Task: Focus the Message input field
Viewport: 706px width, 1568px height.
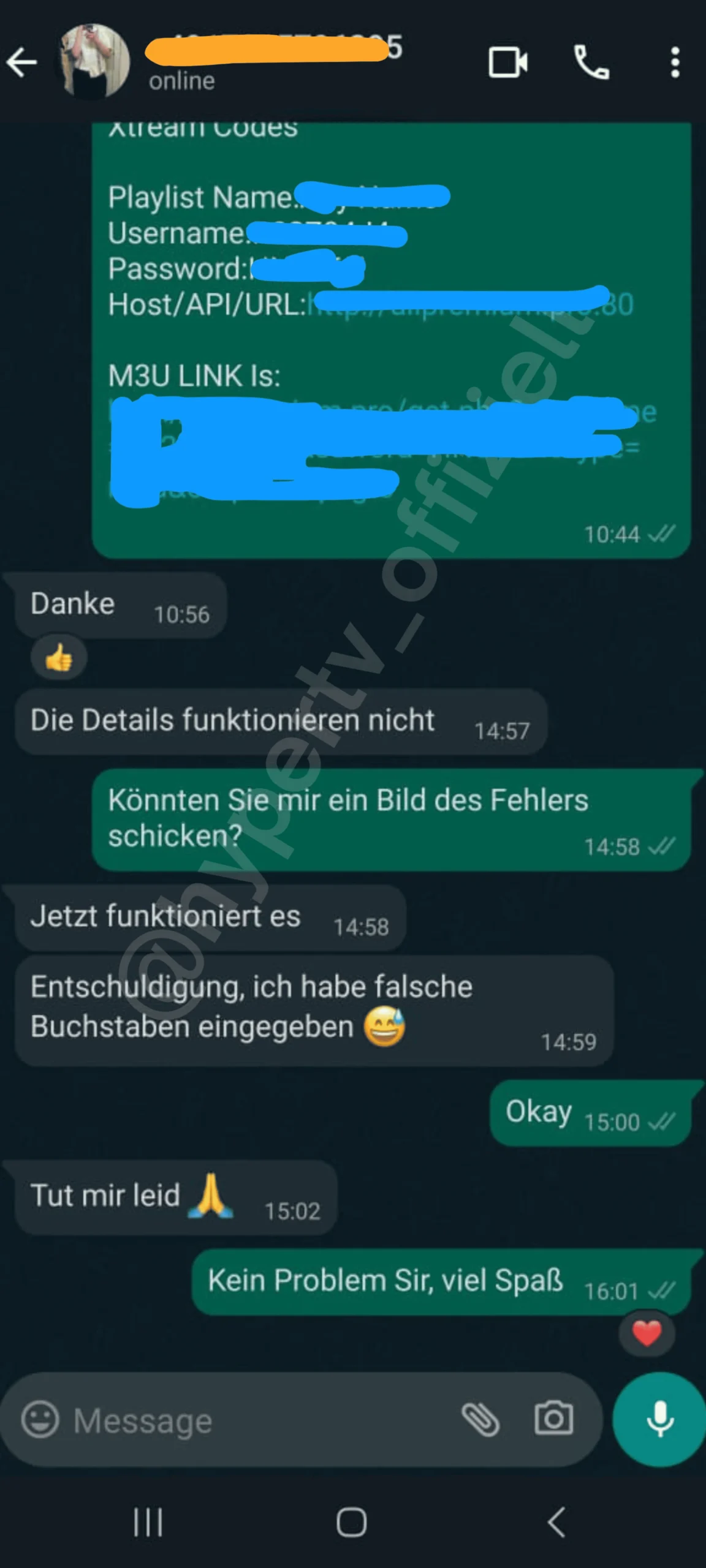Action: point(257,1420)
